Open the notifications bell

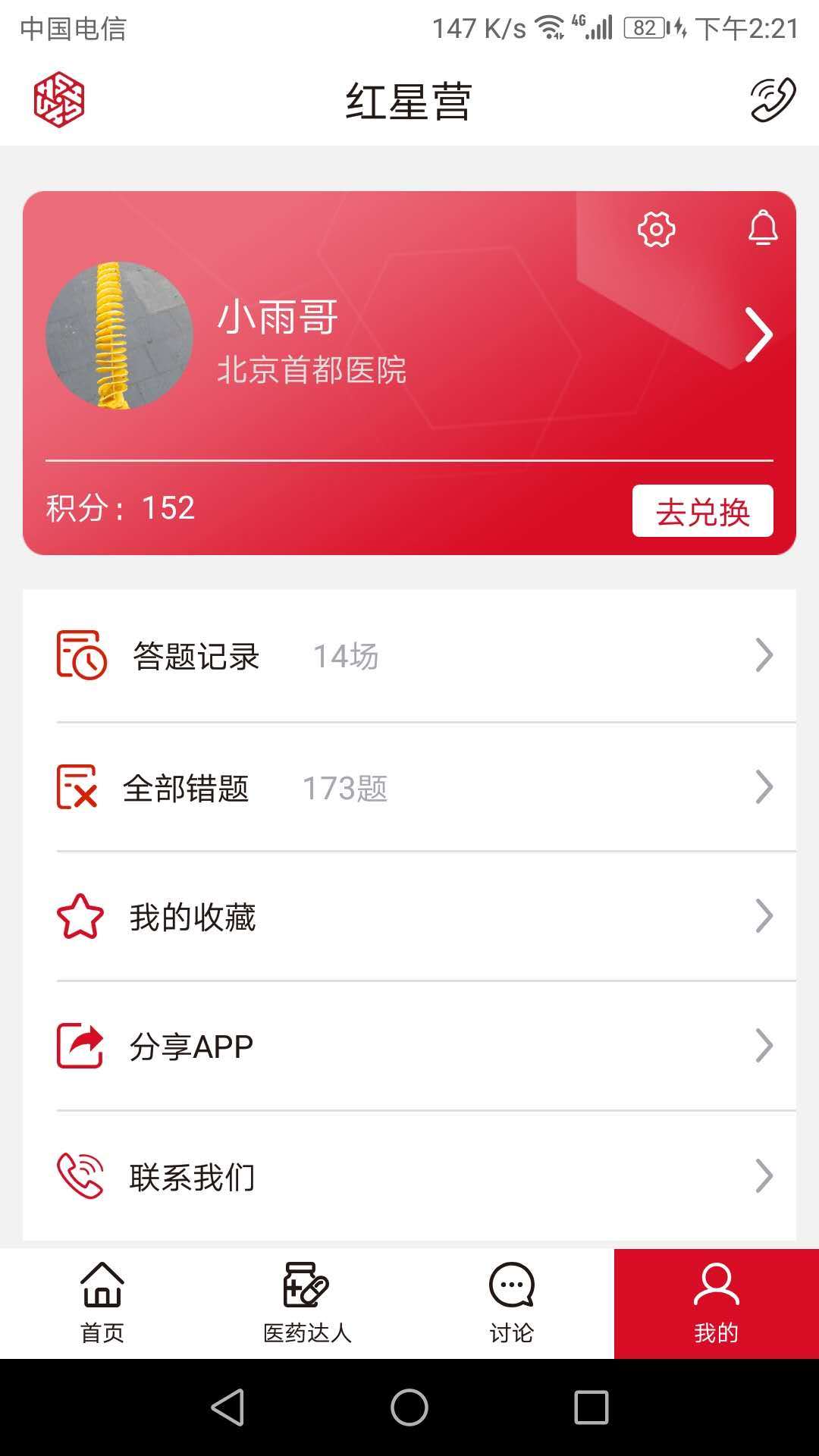763,227
